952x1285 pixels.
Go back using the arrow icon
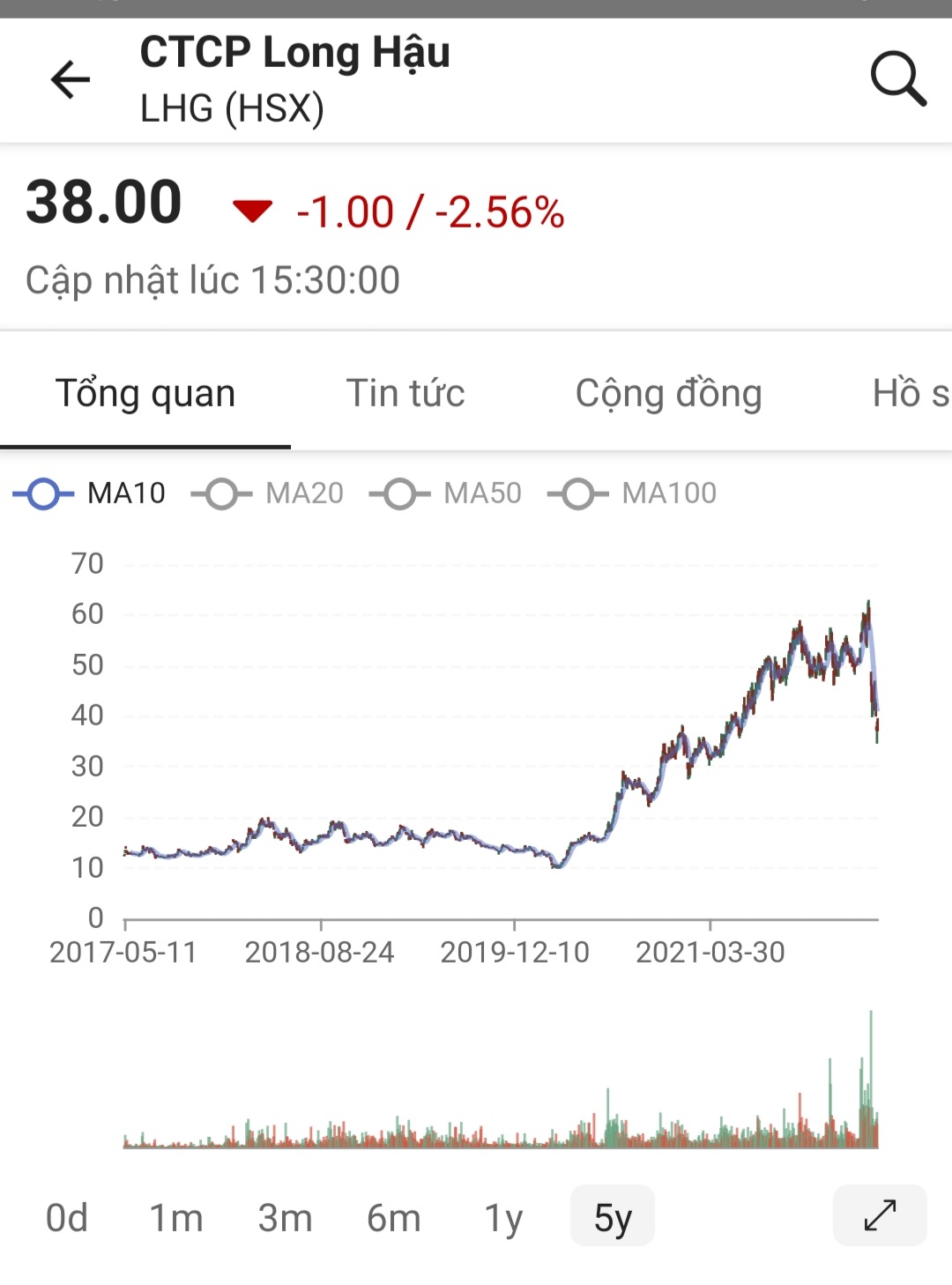[71, 80]
